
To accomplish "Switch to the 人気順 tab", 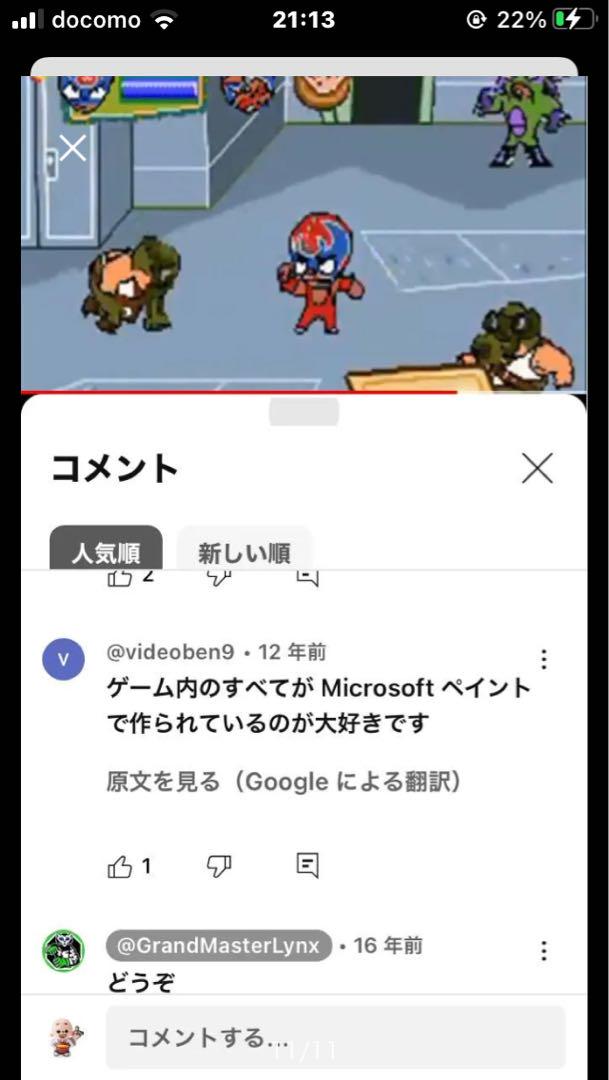I will 106,551.
